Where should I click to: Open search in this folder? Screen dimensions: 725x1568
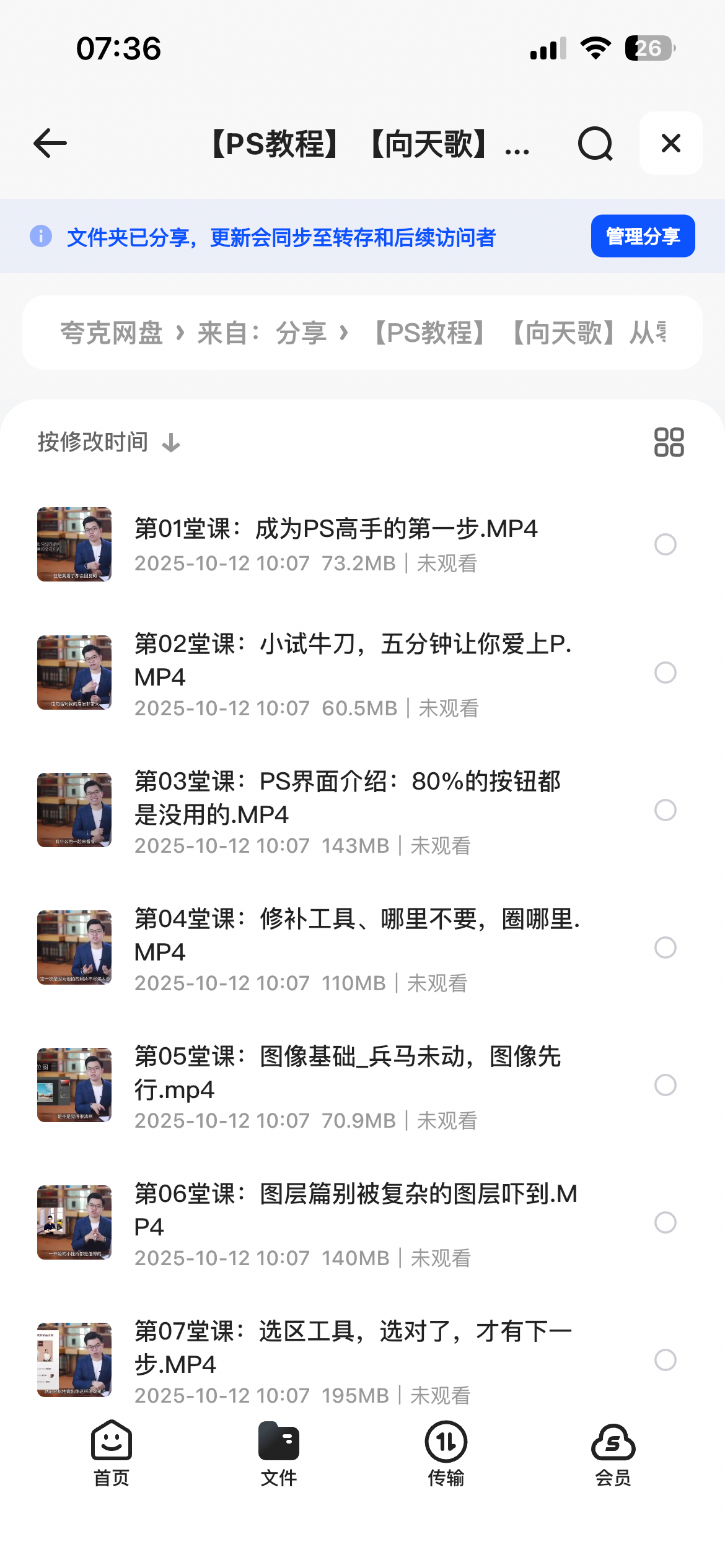point(595,144)
